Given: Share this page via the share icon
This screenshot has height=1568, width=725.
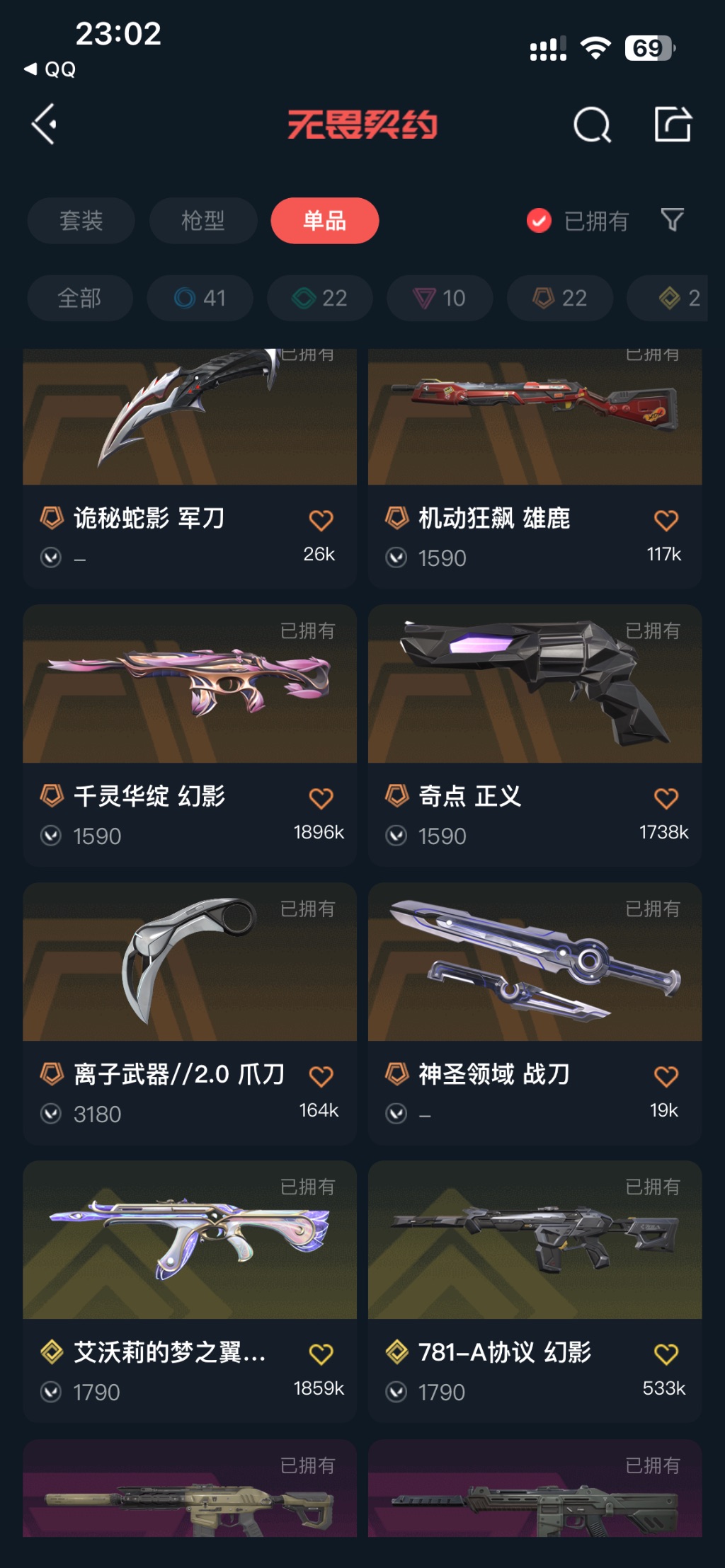Looking at the screenshot, I should point(672,125).
